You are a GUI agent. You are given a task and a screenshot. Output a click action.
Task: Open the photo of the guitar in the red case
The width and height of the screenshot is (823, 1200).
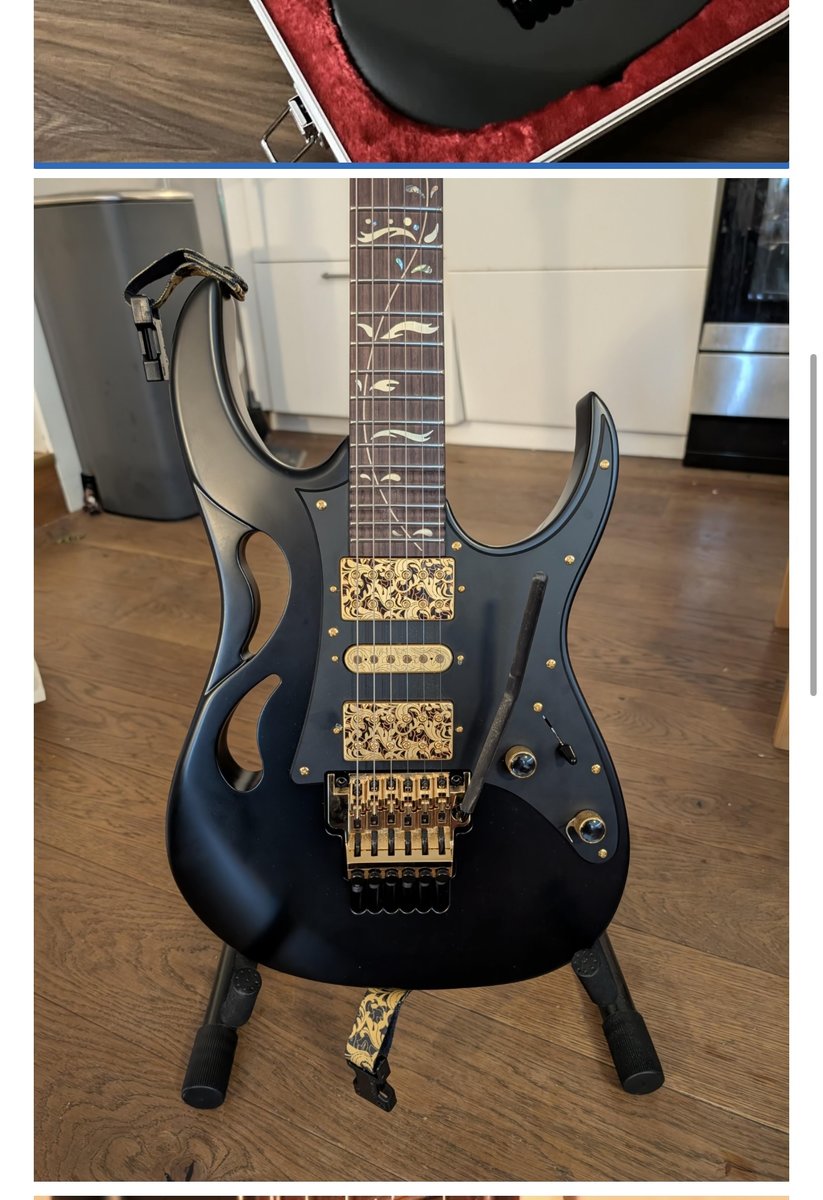pos(411,80)
